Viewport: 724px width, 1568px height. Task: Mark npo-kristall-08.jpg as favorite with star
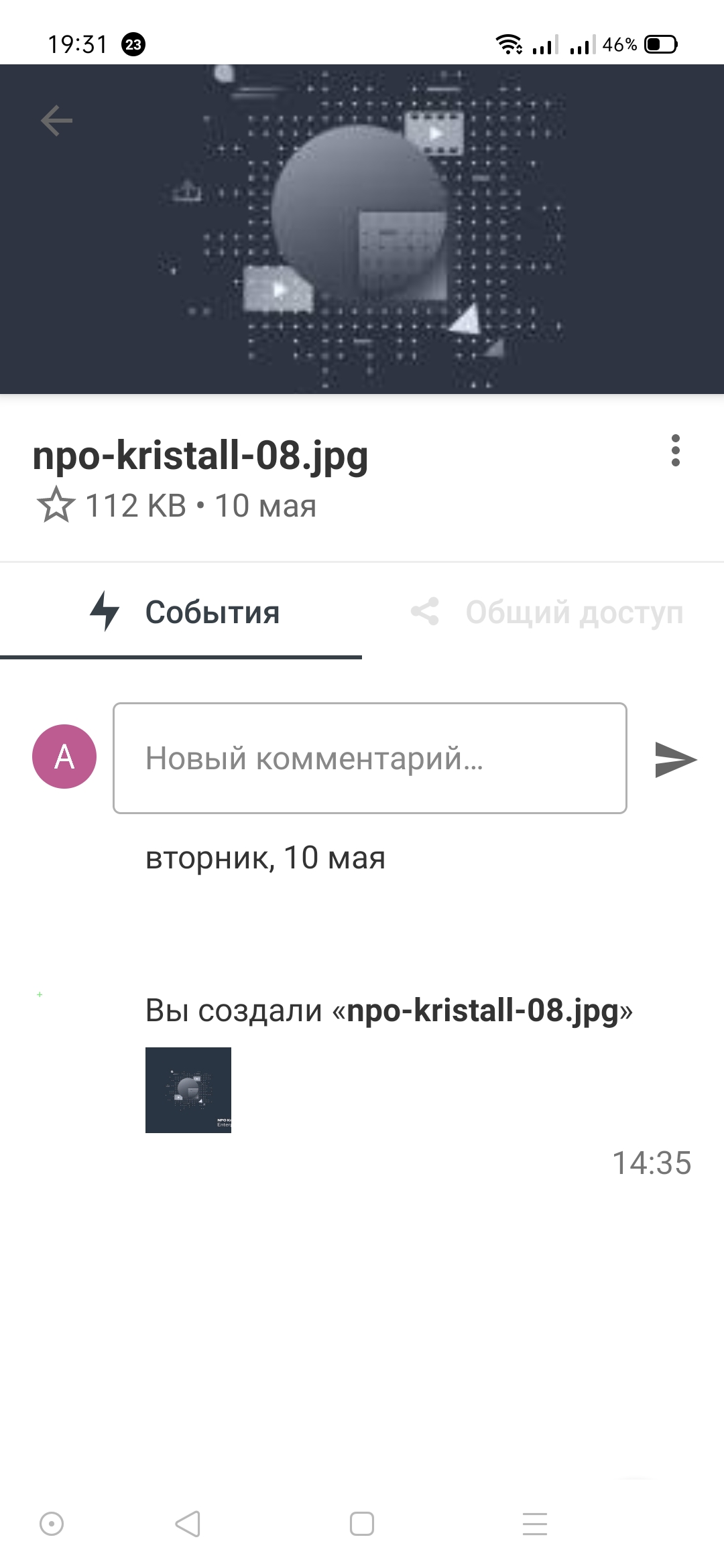56,505
